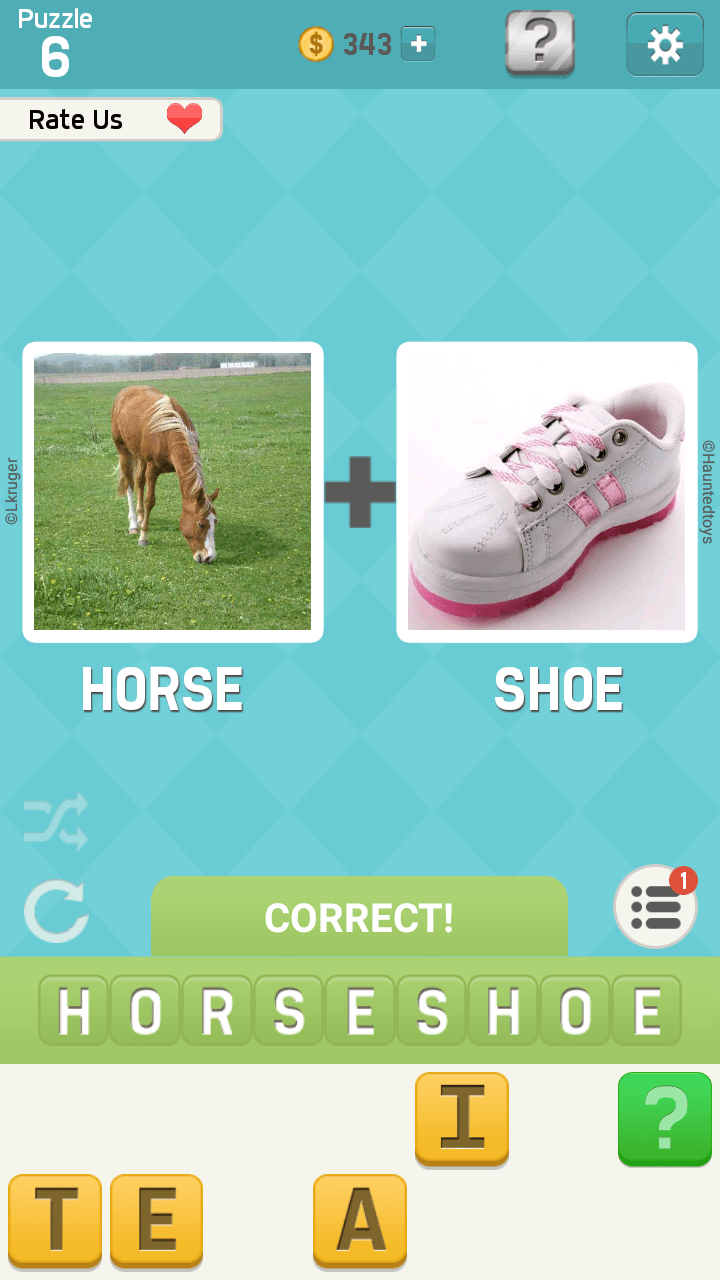
Task: Tap the plus sign between the pictures
Action: tap(360, 492)
